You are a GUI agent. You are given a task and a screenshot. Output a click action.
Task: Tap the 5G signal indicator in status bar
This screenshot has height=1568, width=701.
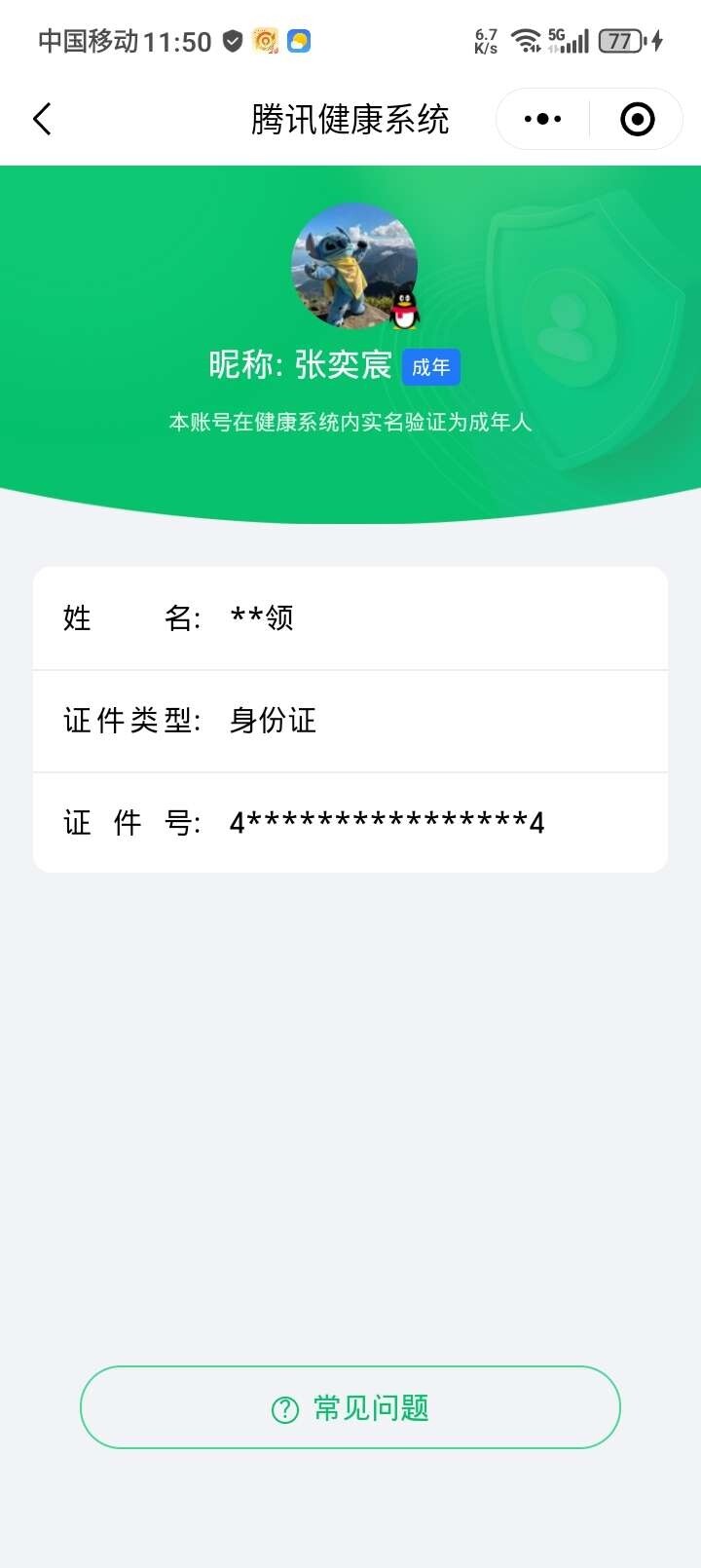pyautogui.click(x=571, y=39)
